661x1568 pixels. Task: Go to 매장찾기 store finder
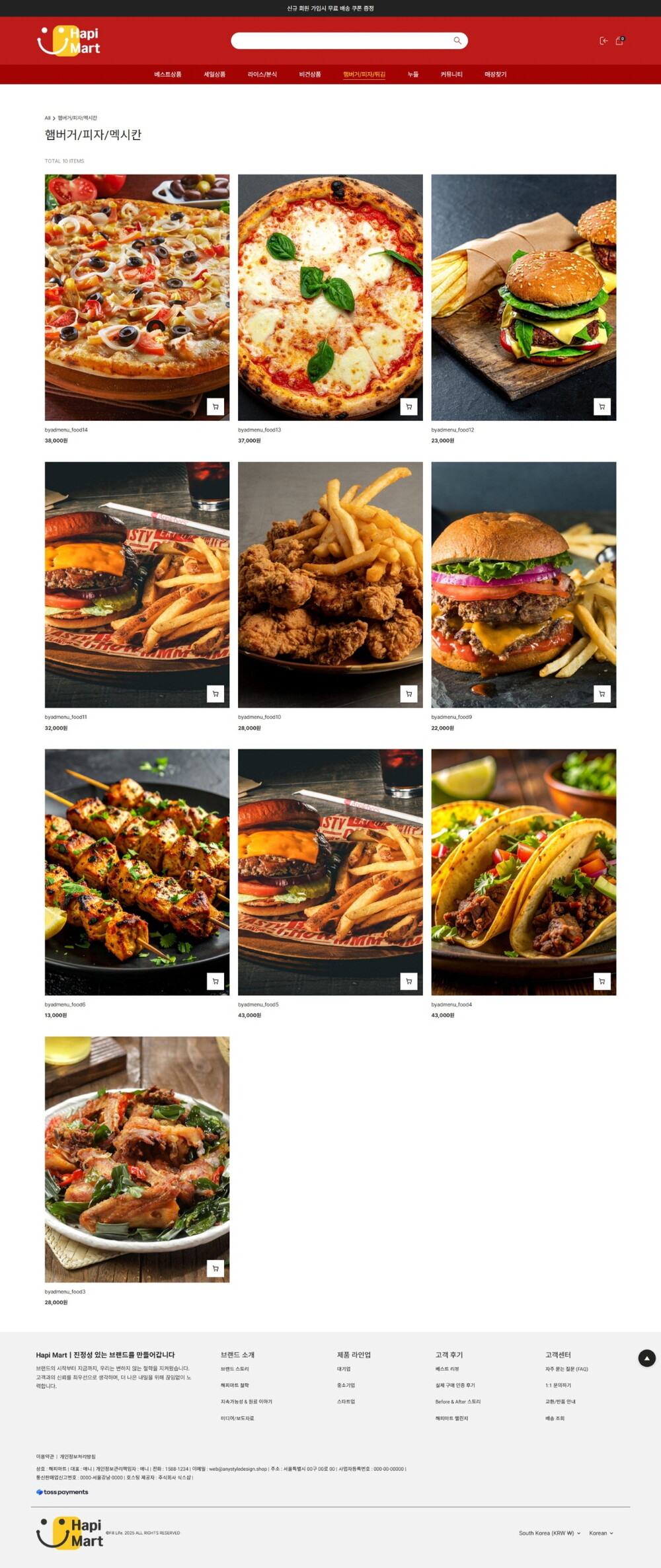pyautogui.click(x=496, y=75)
